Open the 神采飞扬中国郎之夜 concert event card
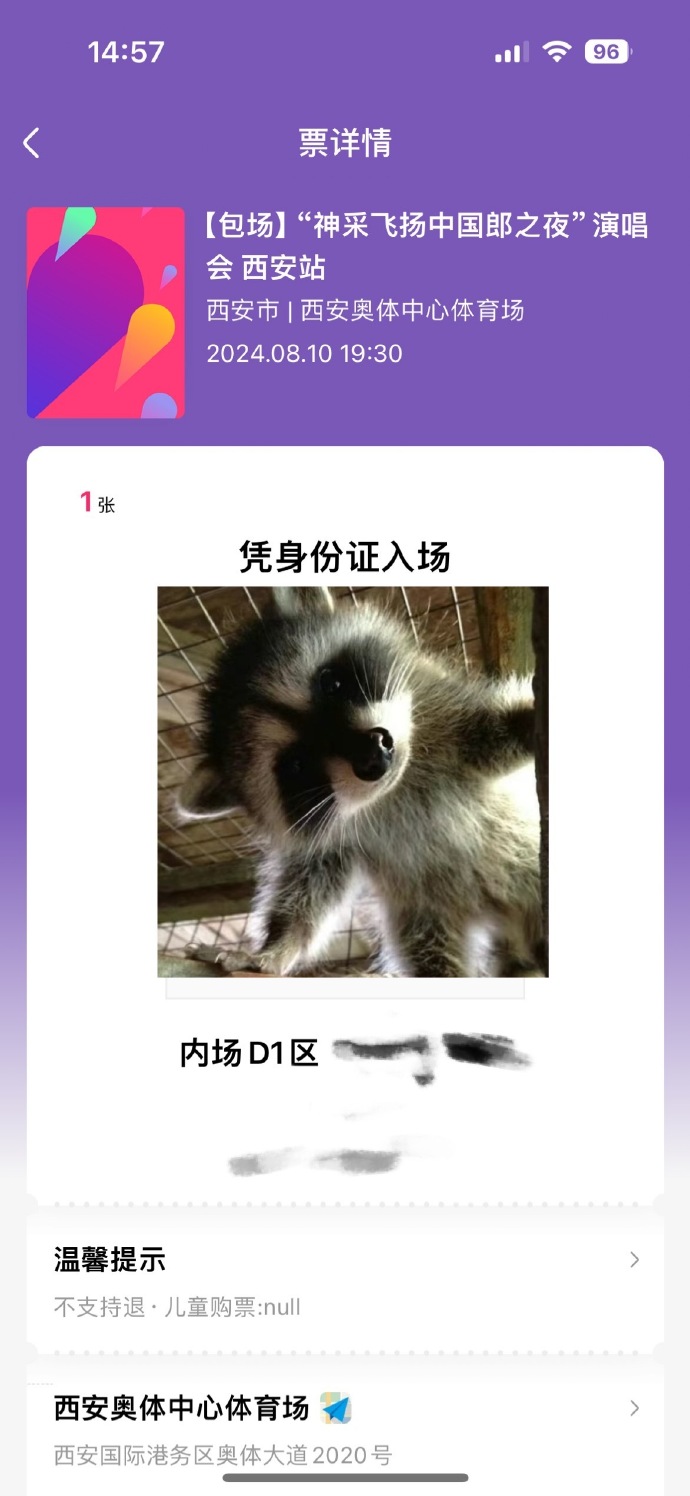The image size is (690, 1496). (x=345, y=312)
